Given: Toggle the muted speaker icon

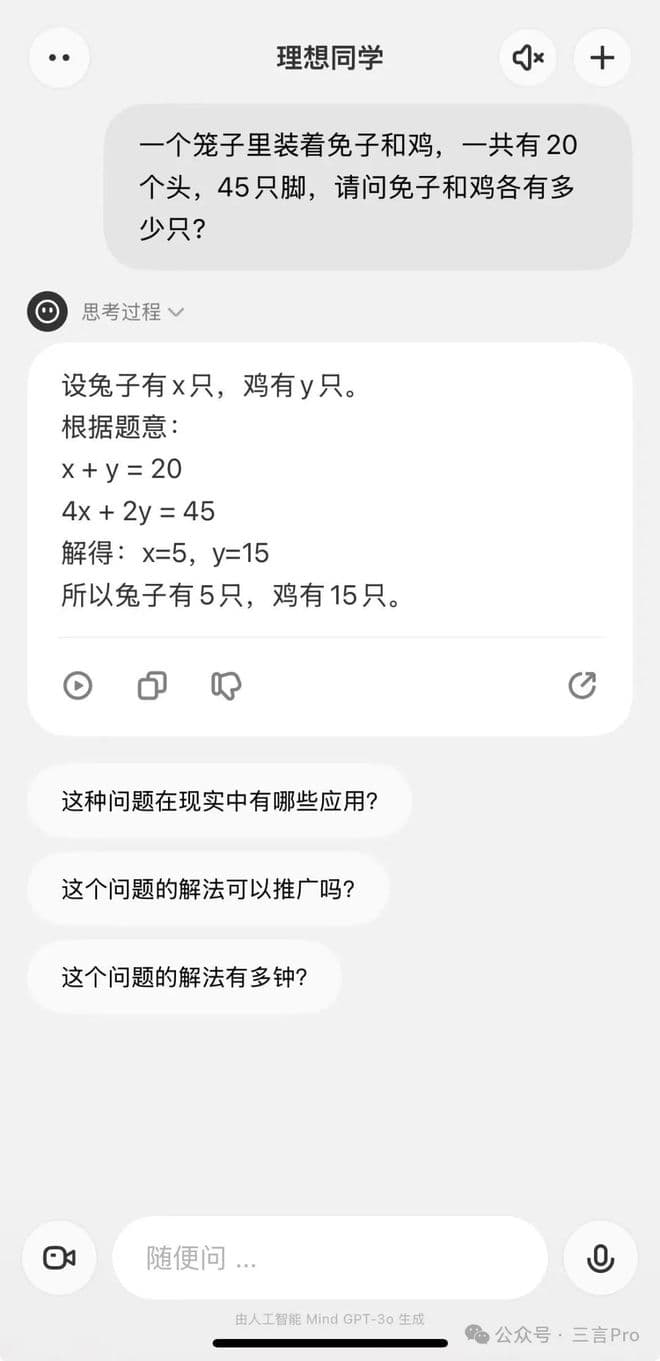Looking at the screenshot, I should point(528,57).
